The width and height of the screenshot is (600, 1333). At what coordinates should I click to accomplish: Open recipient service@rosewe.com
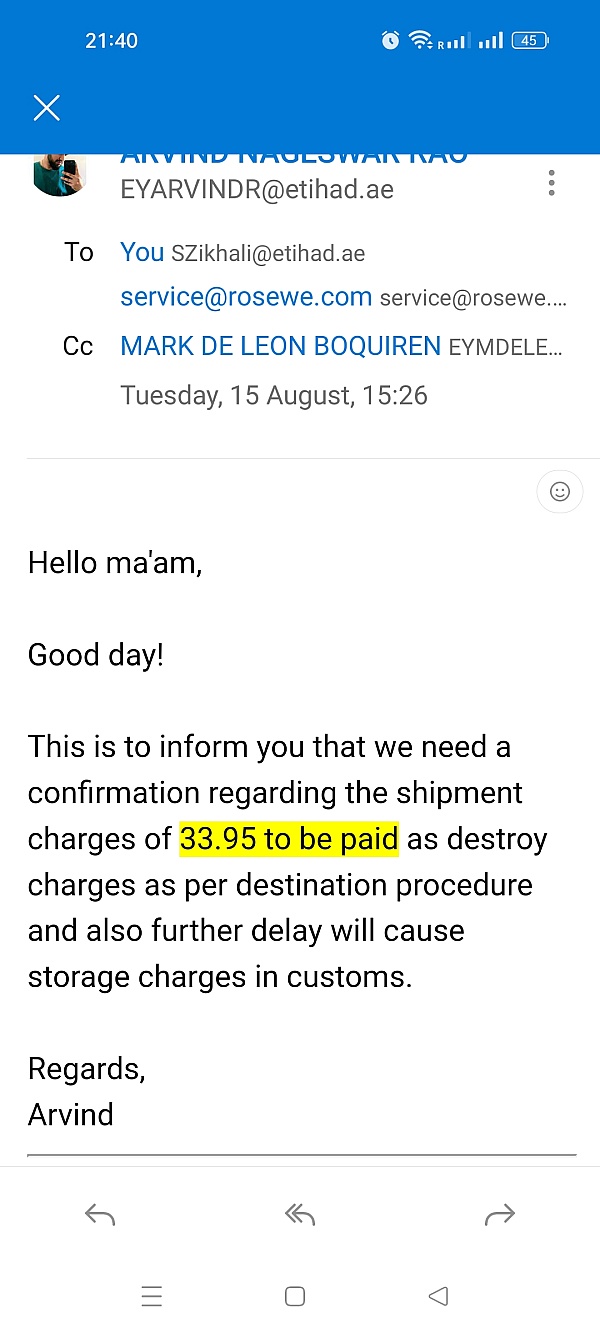(246, 297)
